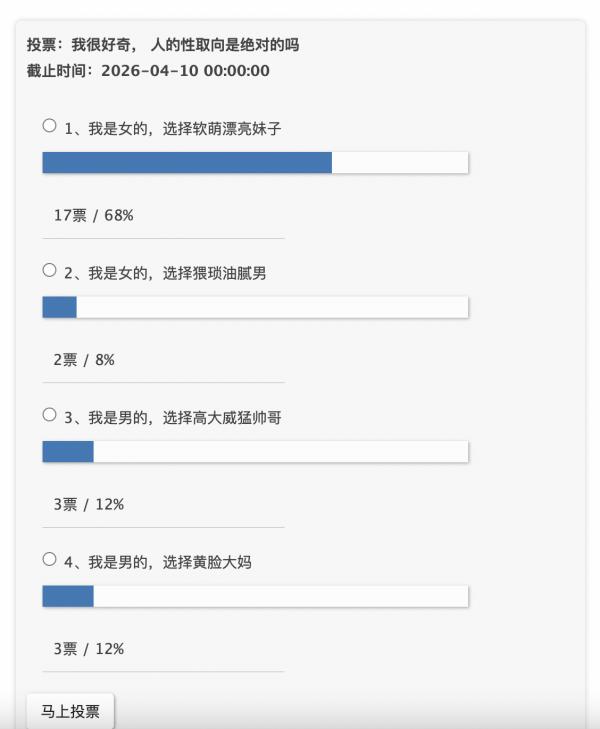The image size is (600, 729).
Task: Select option 1 我是女的，选择软萌漂亮妹子
Action: tap(50, 126)
